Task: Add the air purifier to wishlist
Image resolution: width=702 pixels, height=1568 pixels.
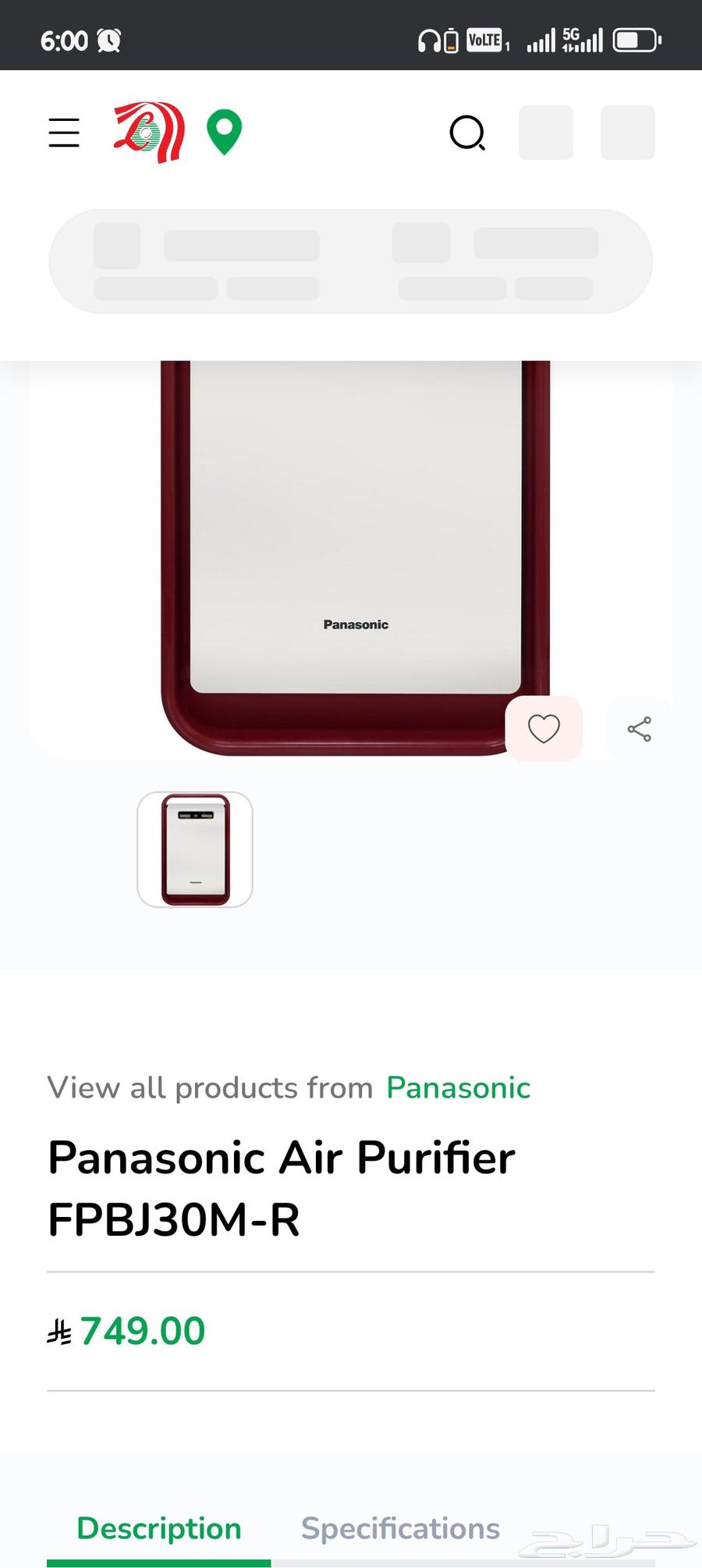Action: pos(544,729)
